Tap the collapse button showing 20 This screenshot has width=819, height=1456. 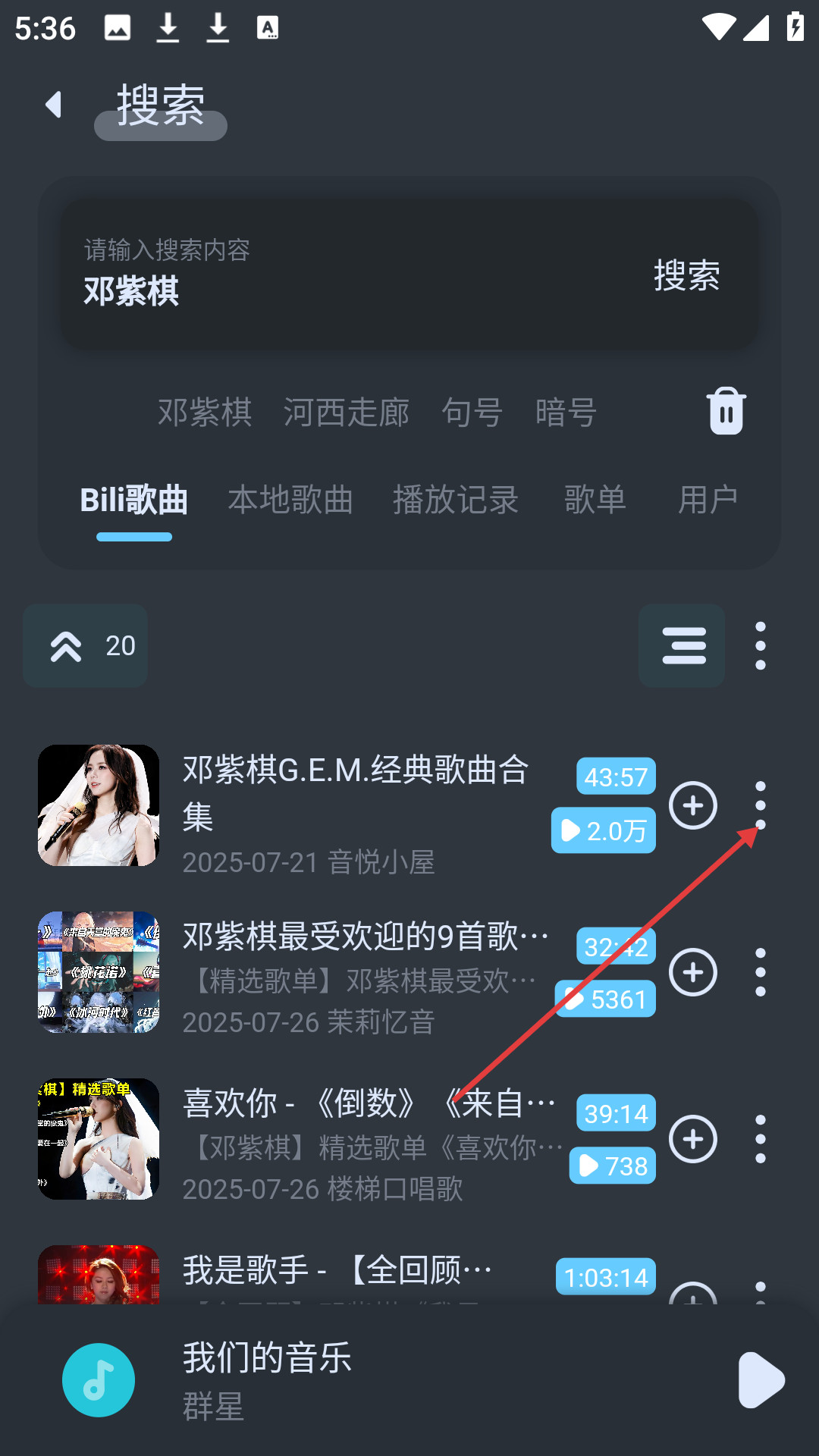pos(85,646)
